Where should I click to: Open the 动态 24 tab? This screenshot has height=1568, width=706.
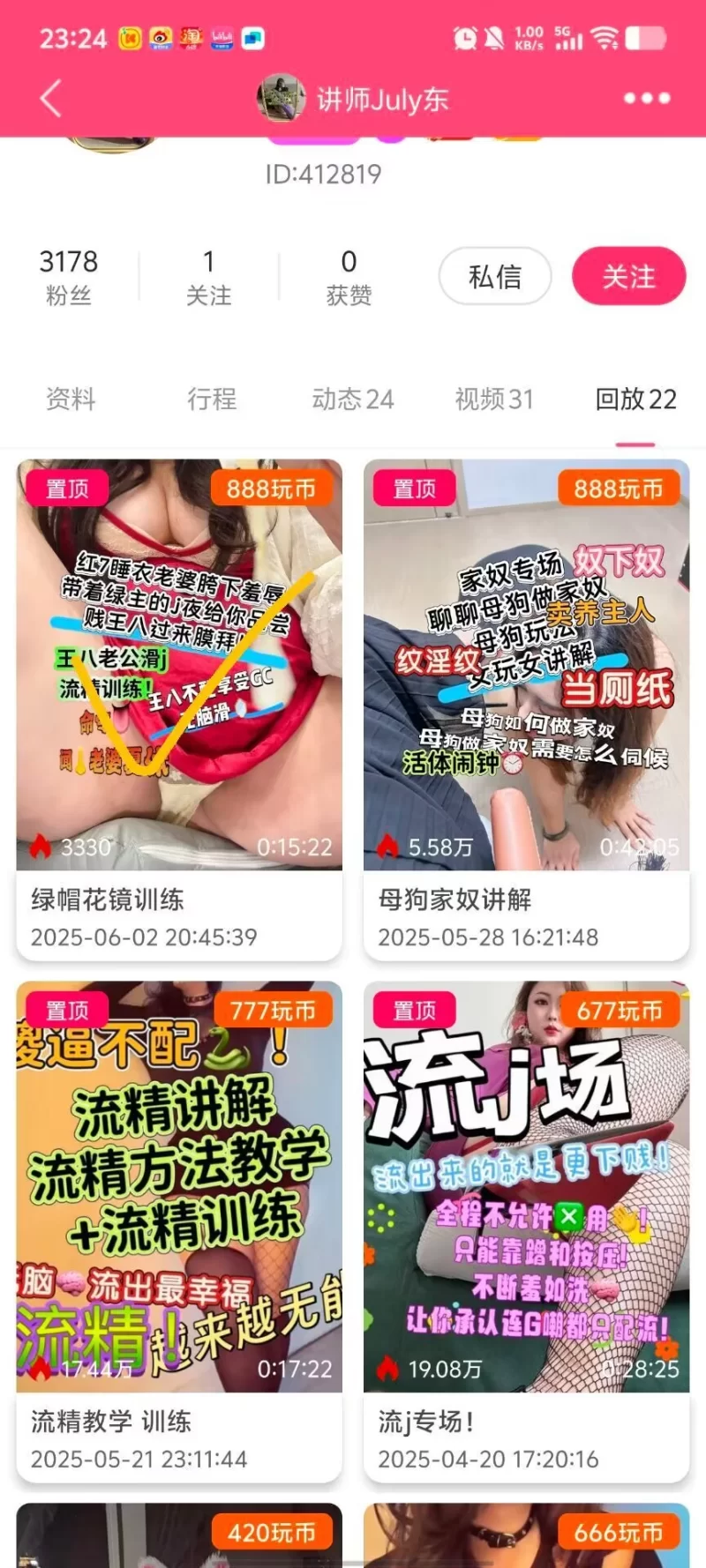pyautogui.click(x=353, y=399)
